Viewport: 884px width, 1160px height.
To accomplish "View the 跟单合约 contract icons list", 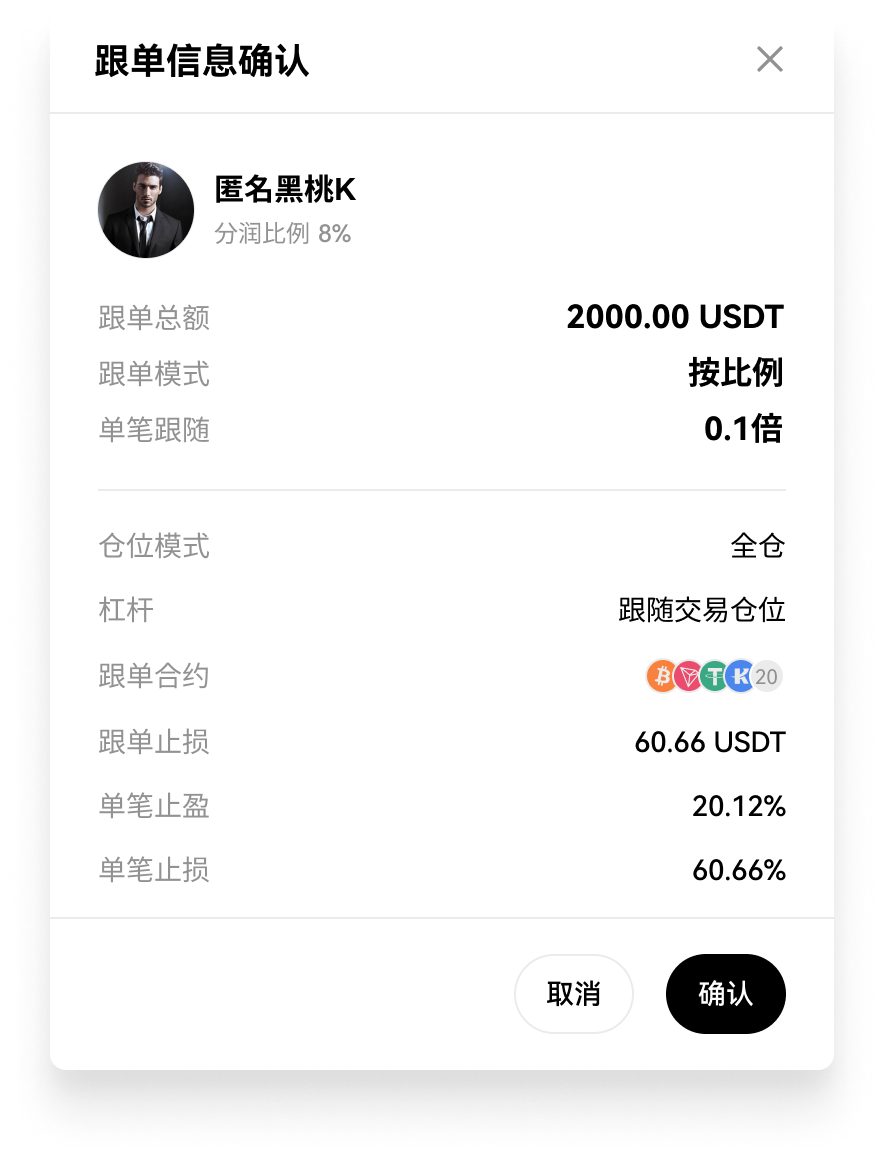I will click(x=714, y=677).
